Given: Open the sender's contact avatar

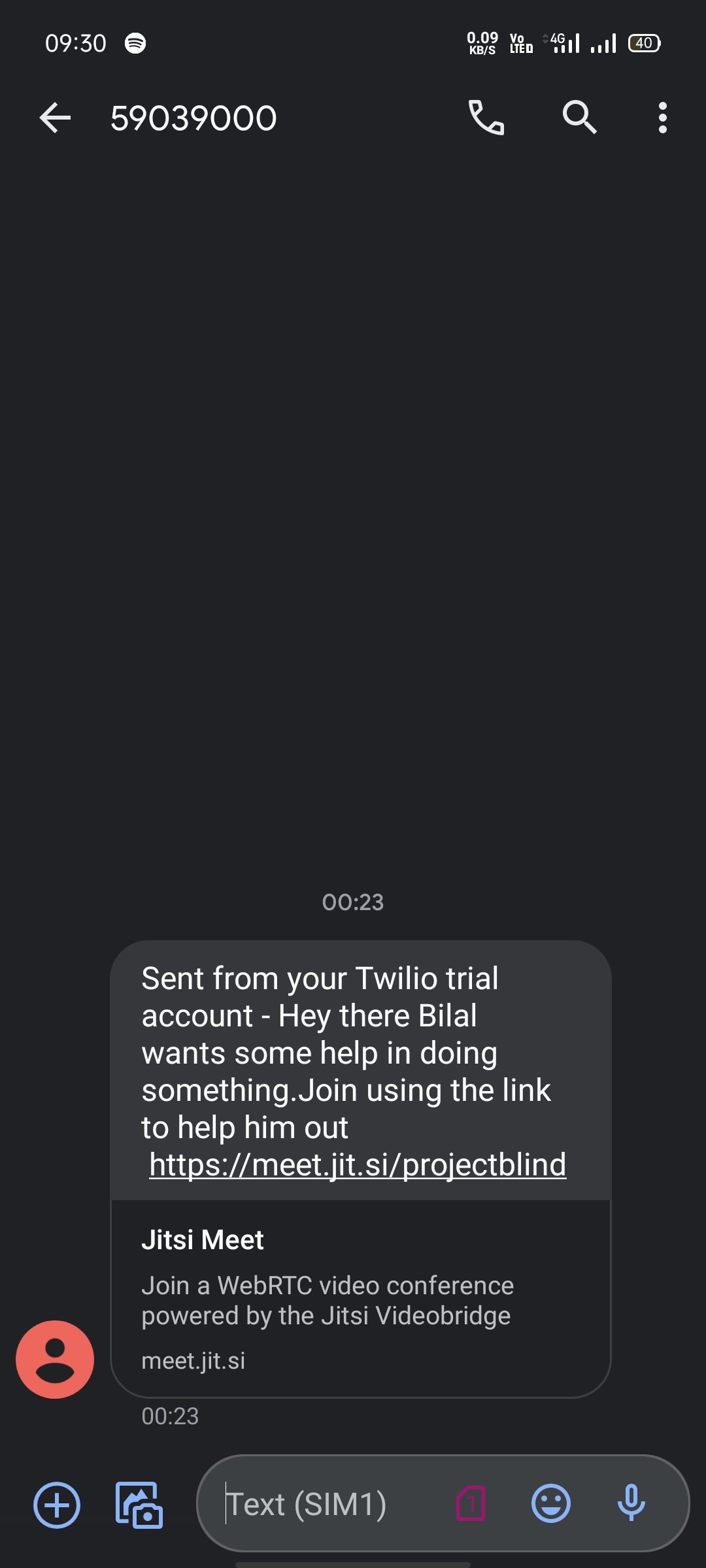Looking at the screenshot, I should click(55, 1360).
